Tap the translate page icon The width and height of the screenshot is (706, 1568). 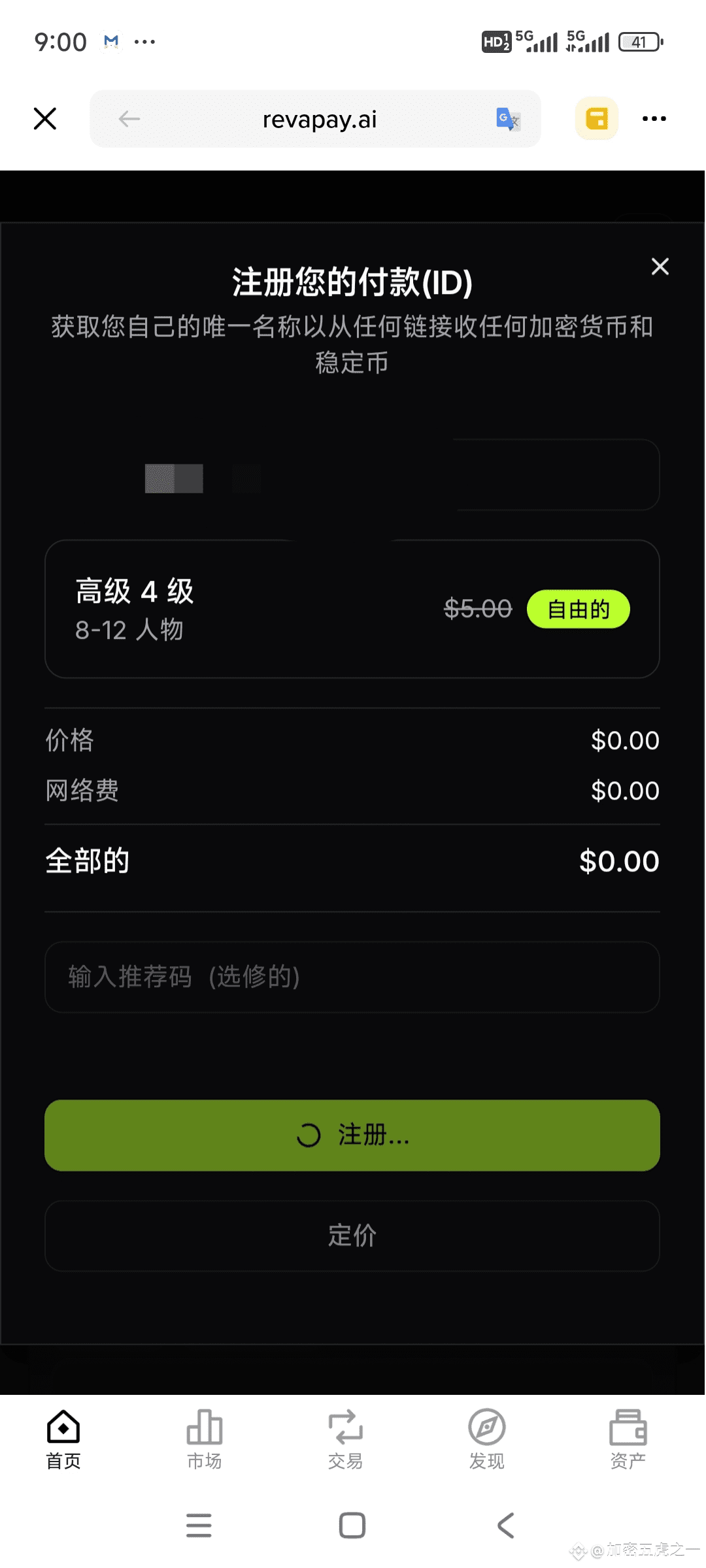[507, 120]
